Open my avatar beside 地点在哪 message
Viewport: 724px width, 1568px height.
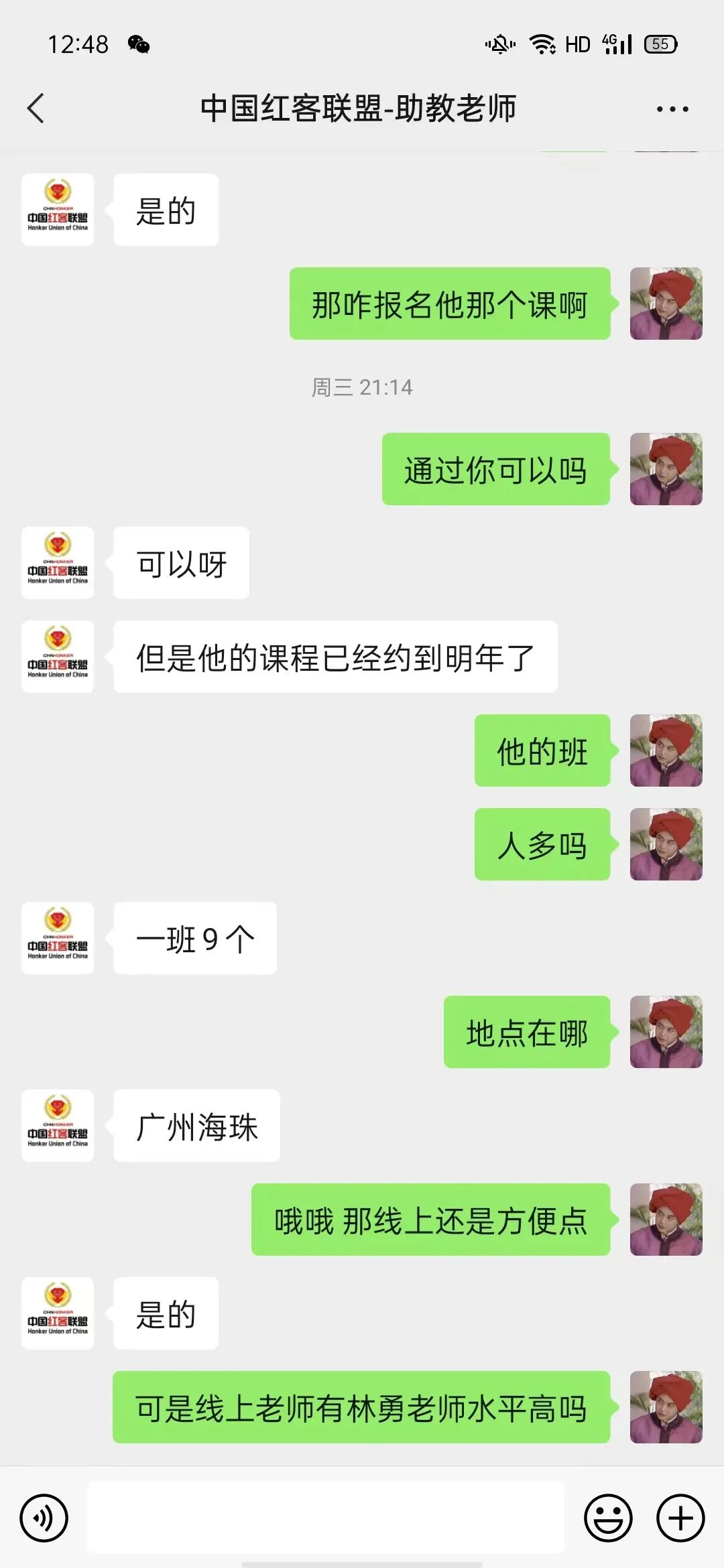[x=666, y=1032]
